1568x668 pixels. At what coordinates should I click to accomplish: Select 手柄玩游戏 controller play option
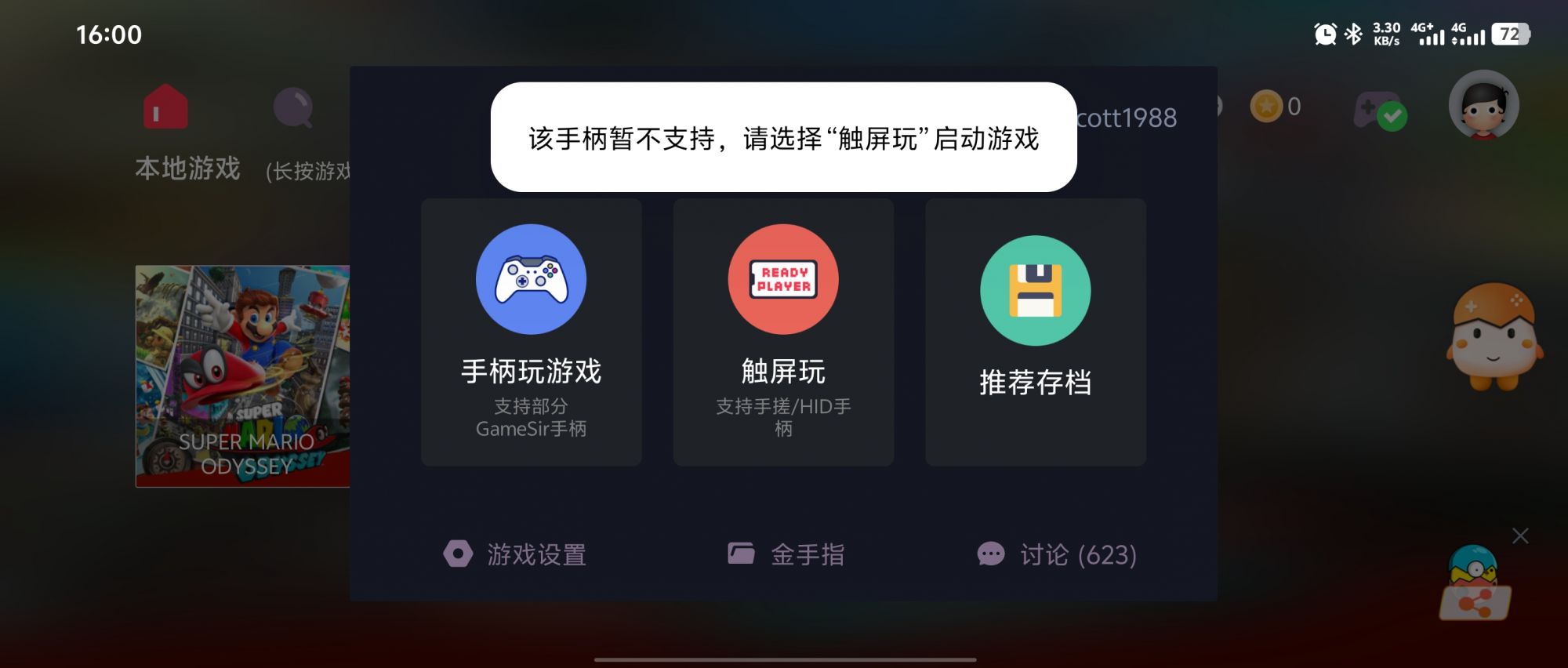pyautogui.click(x=531, y=332)
